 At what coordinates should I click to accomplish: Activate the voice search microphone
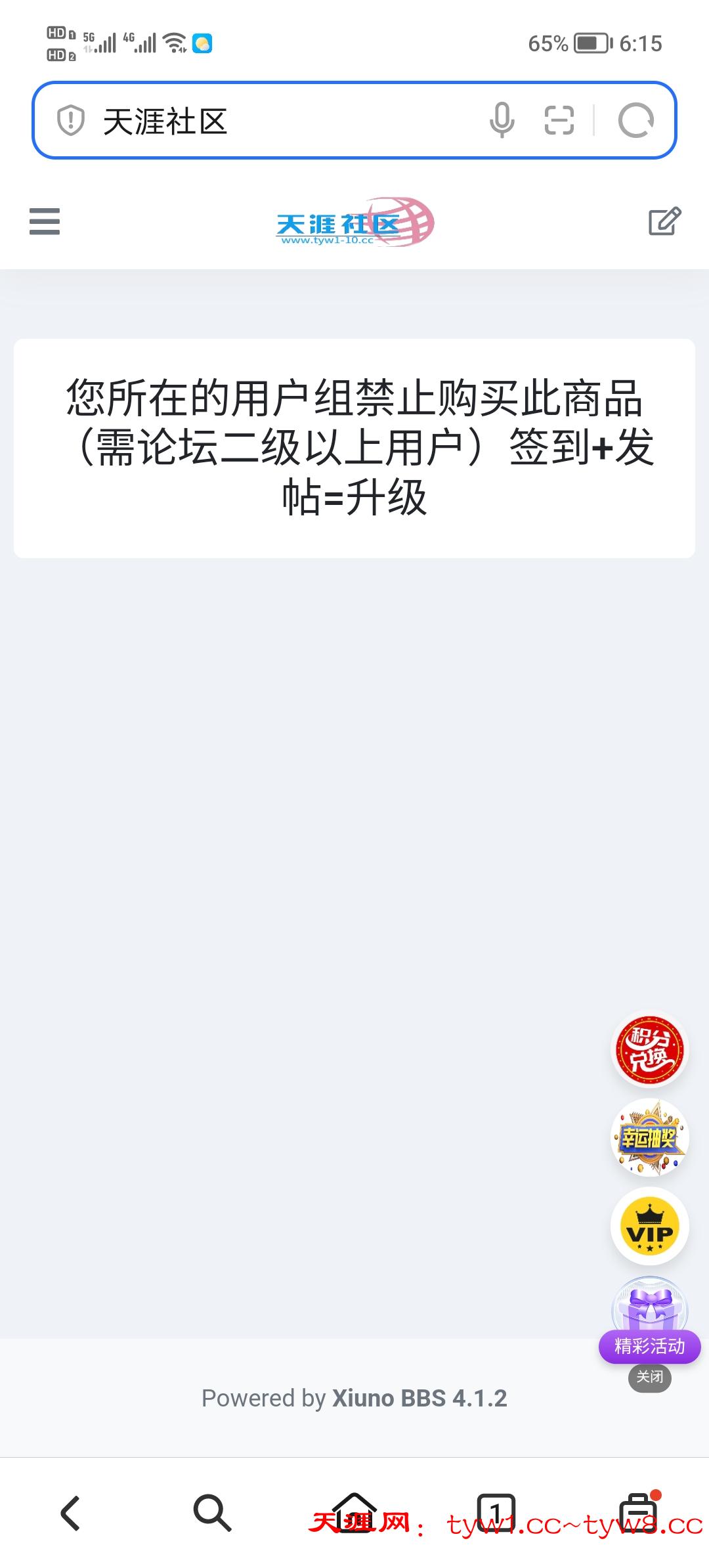pos(502,120)
